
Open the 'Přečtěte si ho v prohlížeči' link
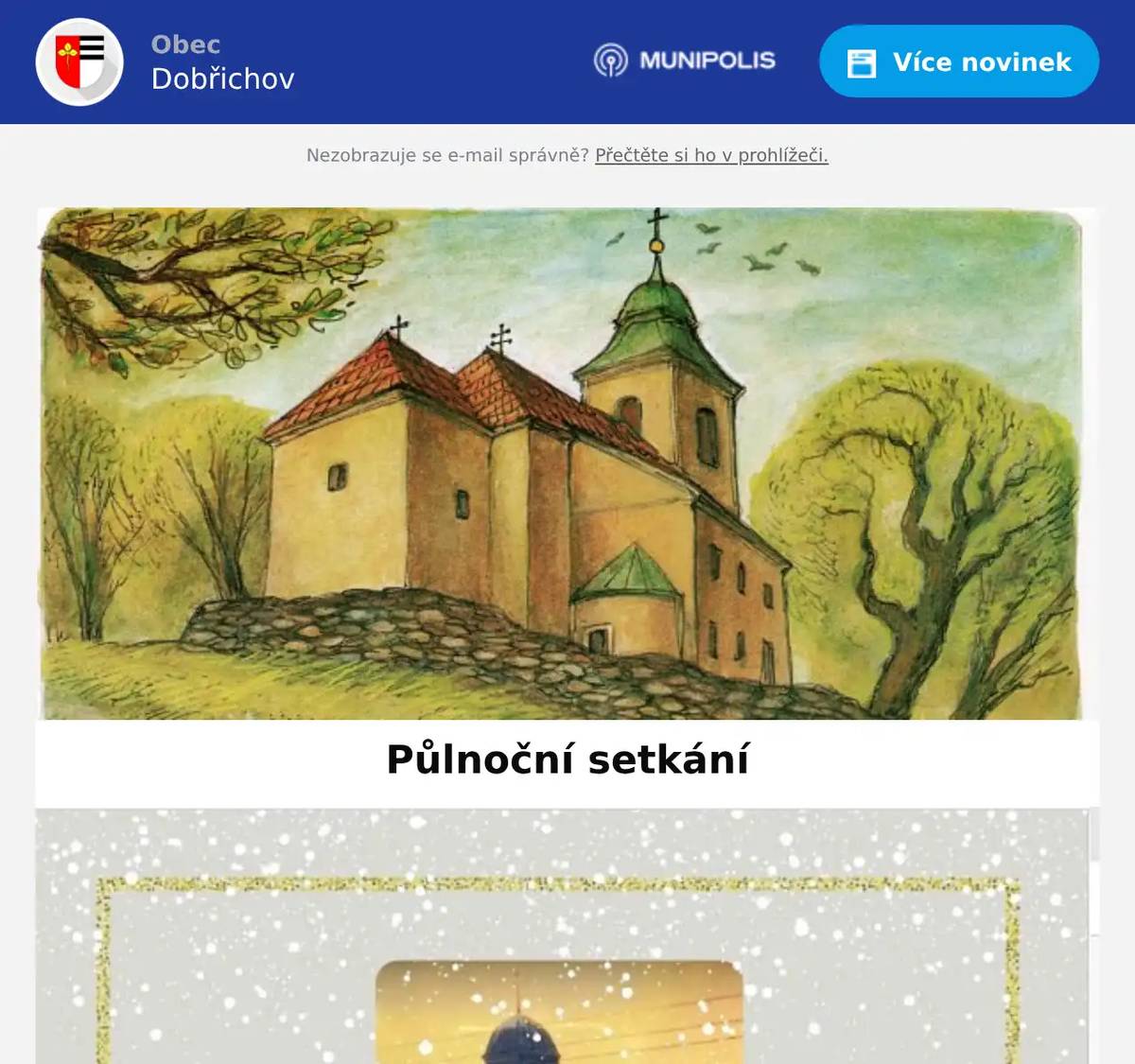711,155
